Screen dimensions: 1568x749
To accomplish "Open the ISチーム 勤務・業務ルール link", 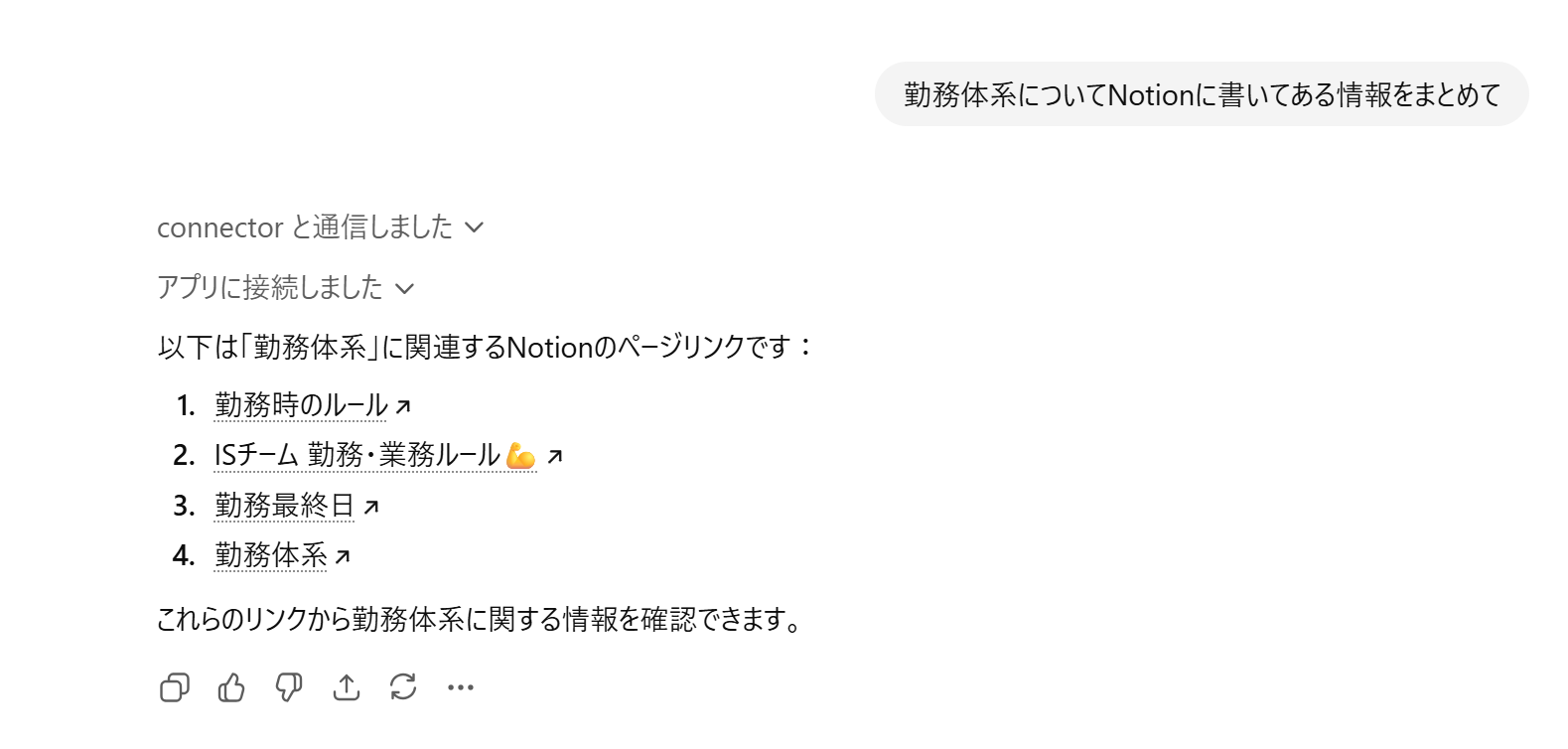I will (x=373, y=455).
